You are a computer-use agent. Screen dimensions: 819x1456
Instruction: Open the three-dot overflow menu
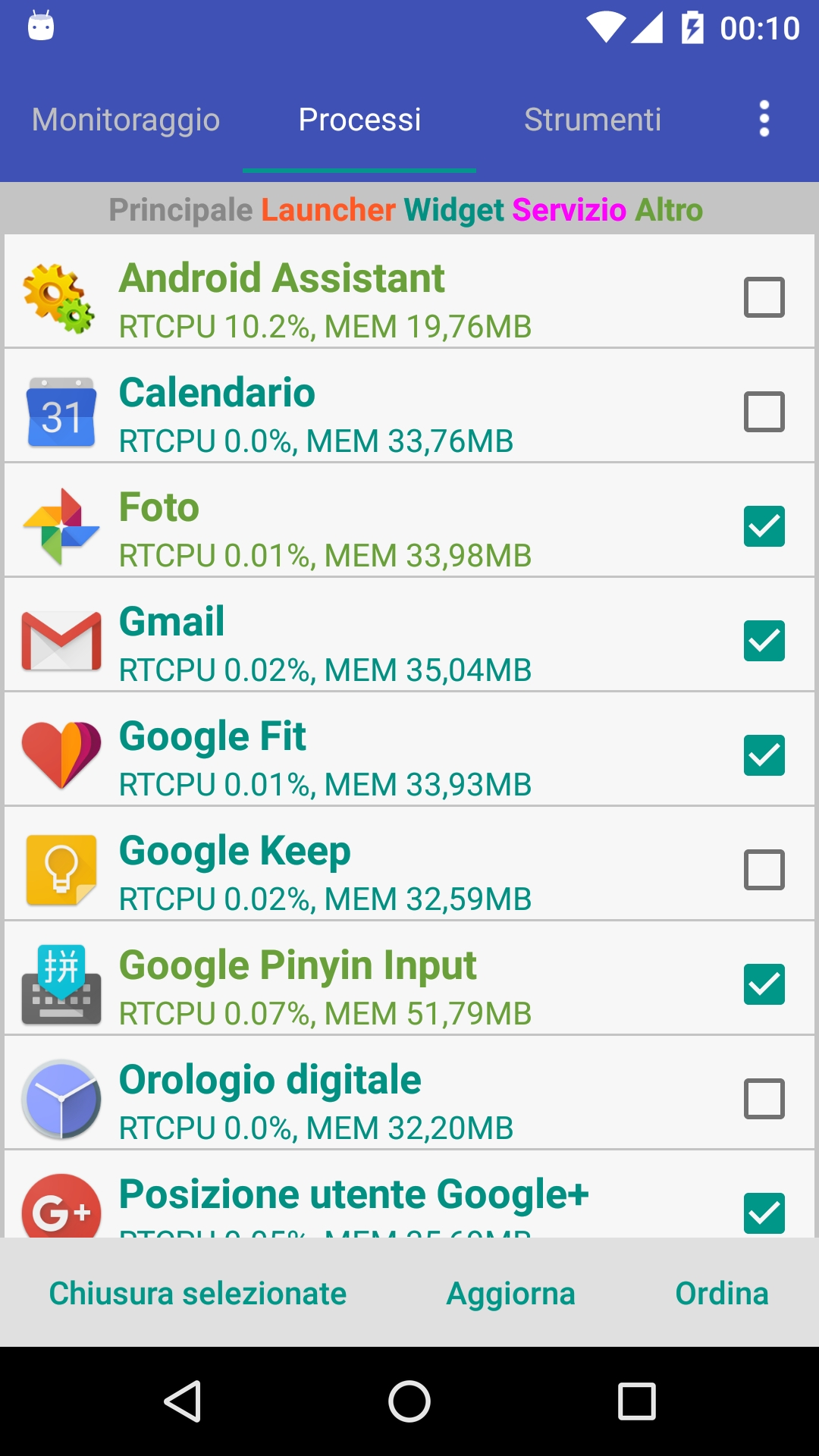(x=764, y=119)
